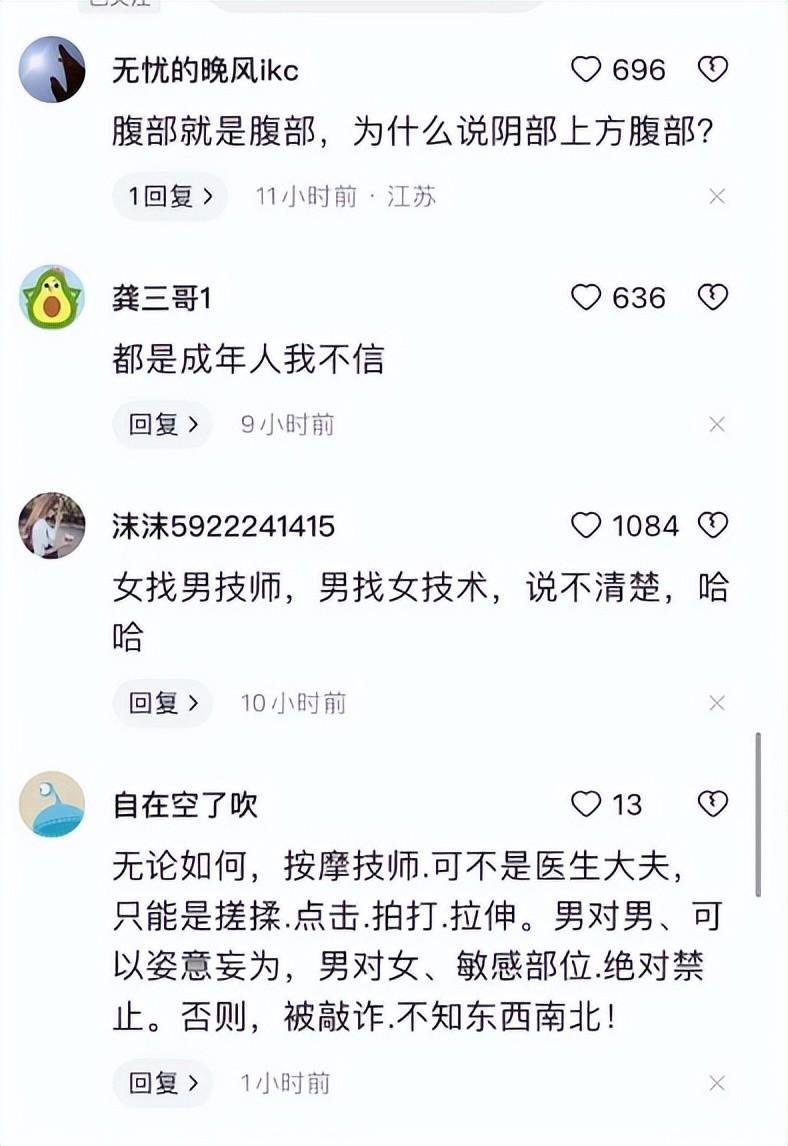Like the comment by 沫沫5922241415

click(x=586, y=526)
